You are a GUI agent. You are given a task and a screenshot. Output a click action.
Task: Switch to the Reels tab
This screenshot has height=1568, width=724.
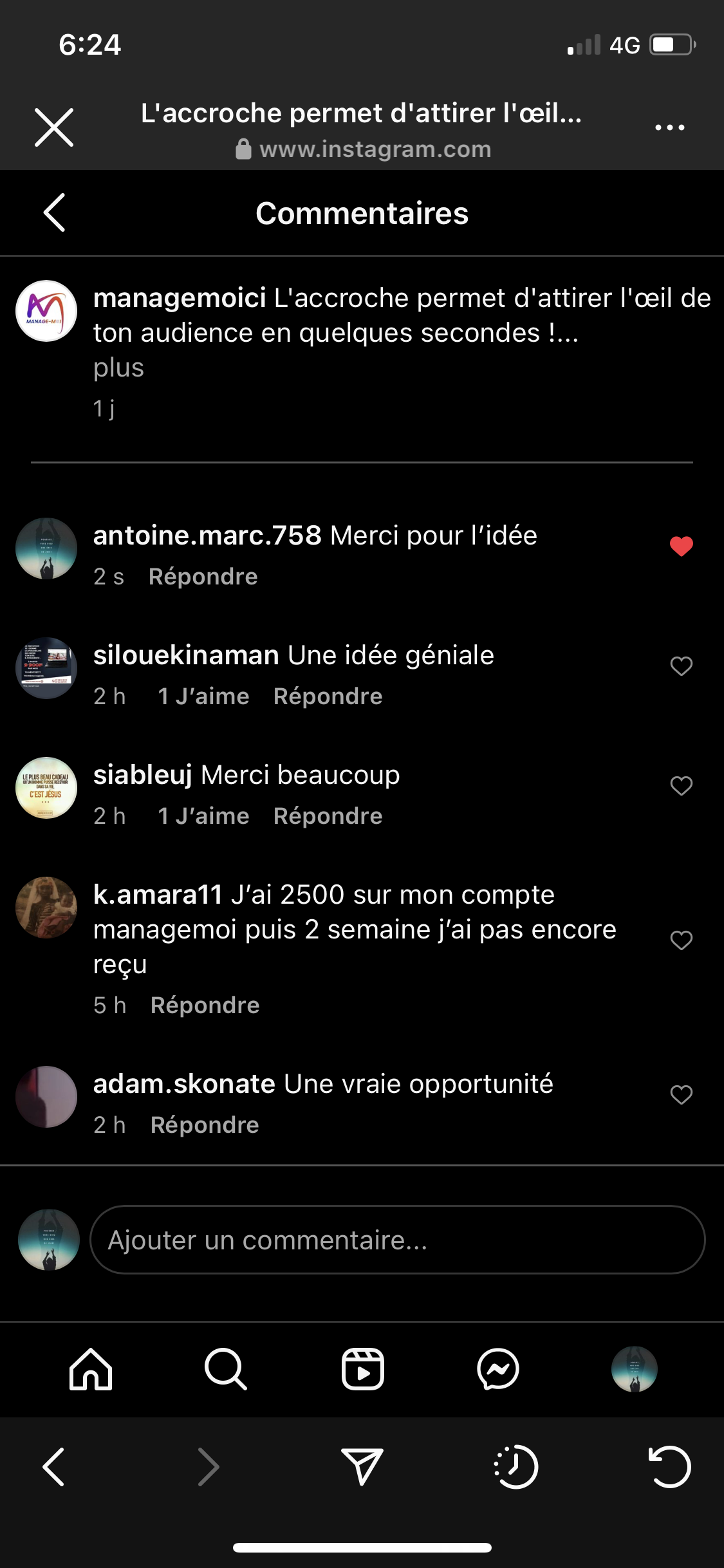coord(362,1368)
